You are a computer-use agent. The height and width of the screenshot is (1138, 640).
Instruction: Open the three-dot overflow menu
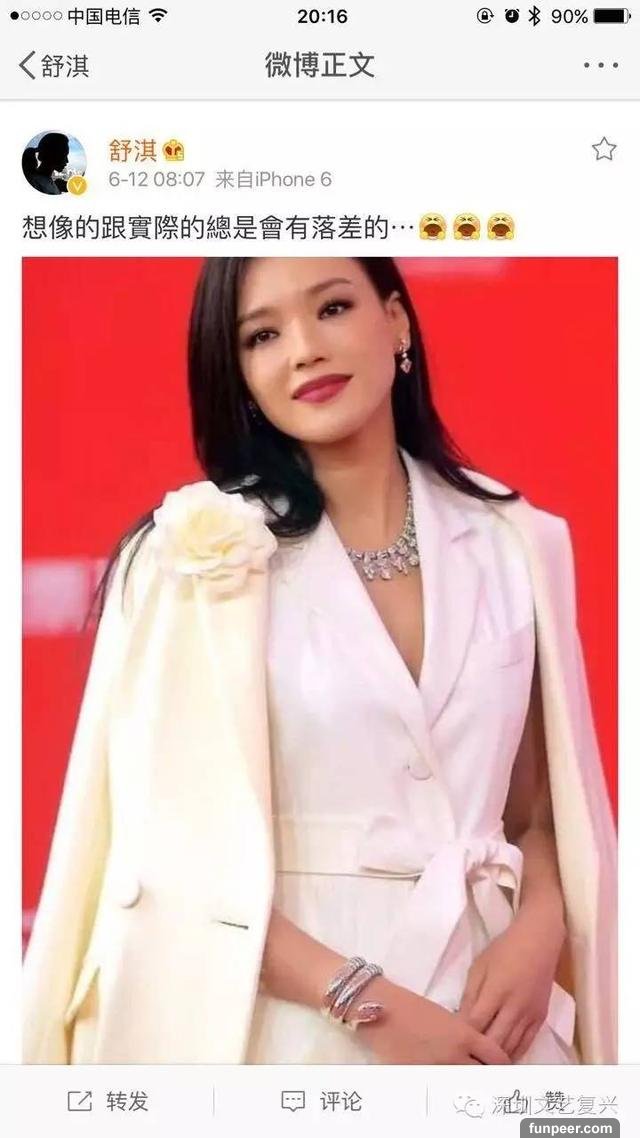[600, 66]
